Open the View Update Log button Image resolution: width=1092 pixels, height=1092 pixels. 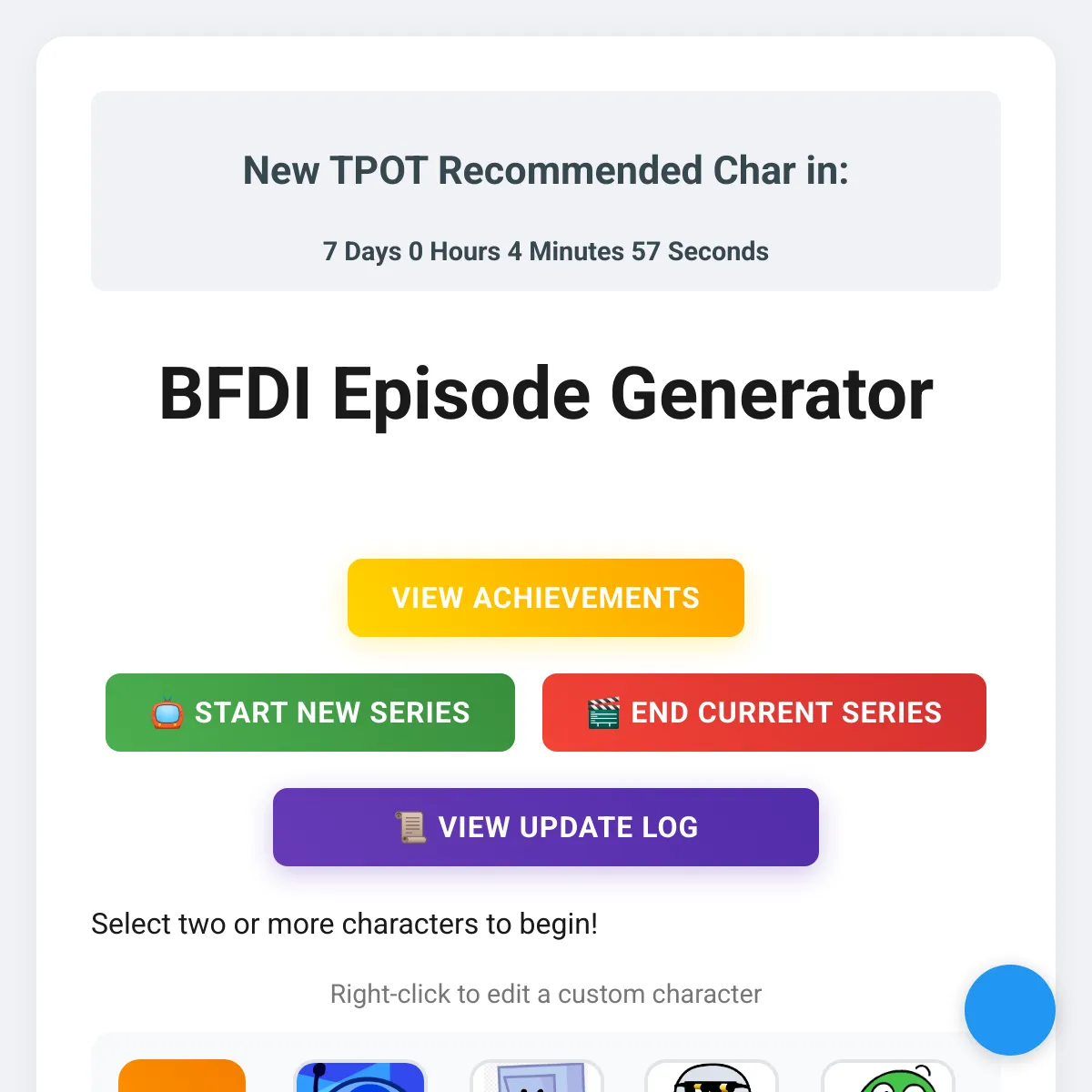coord(546,827)
